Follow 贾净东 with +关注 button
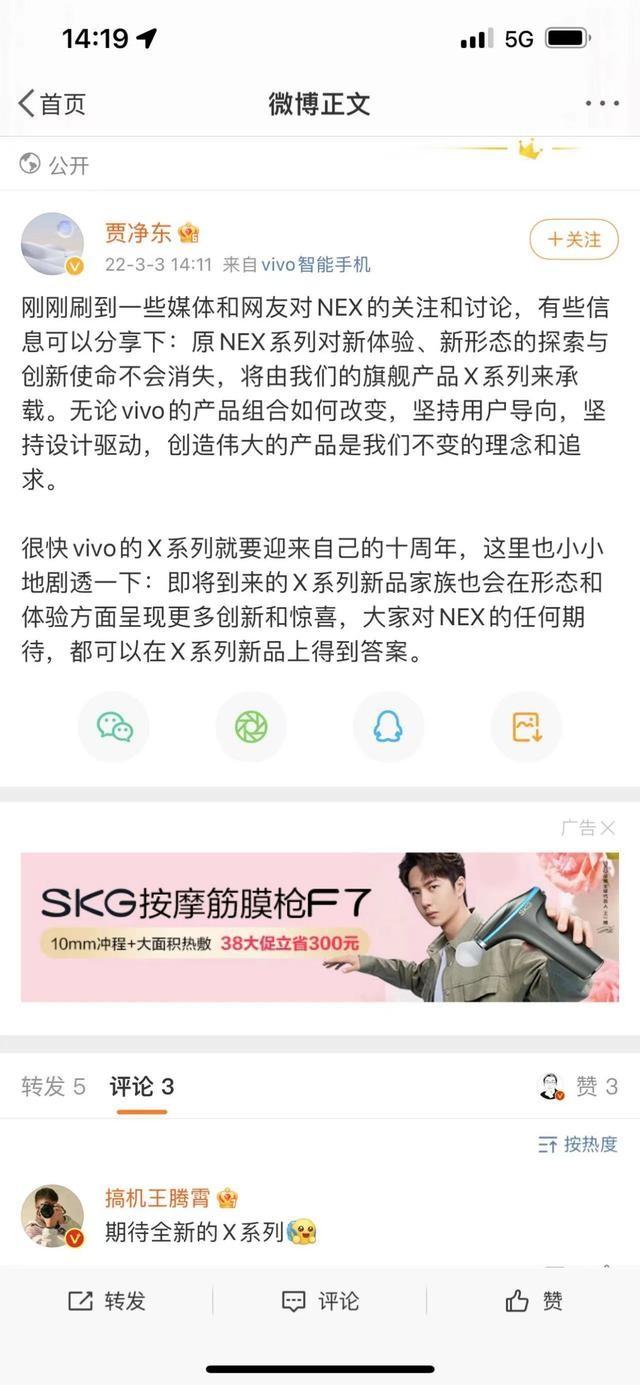Image resolution: width=640 pixels, height=1385 pixels. coord(574,240)
